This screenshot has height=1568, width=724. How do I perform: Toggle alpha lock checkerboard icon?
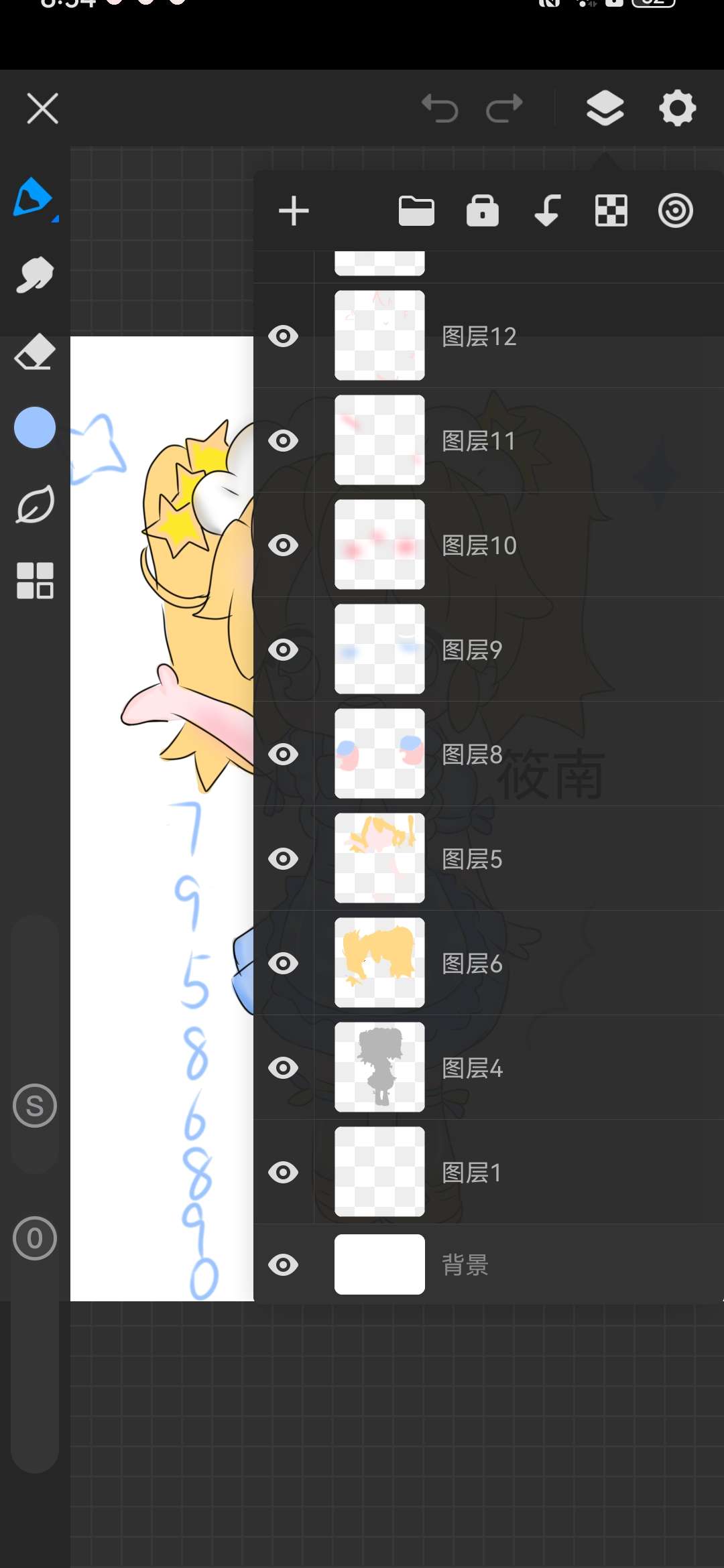pos(611,211)
